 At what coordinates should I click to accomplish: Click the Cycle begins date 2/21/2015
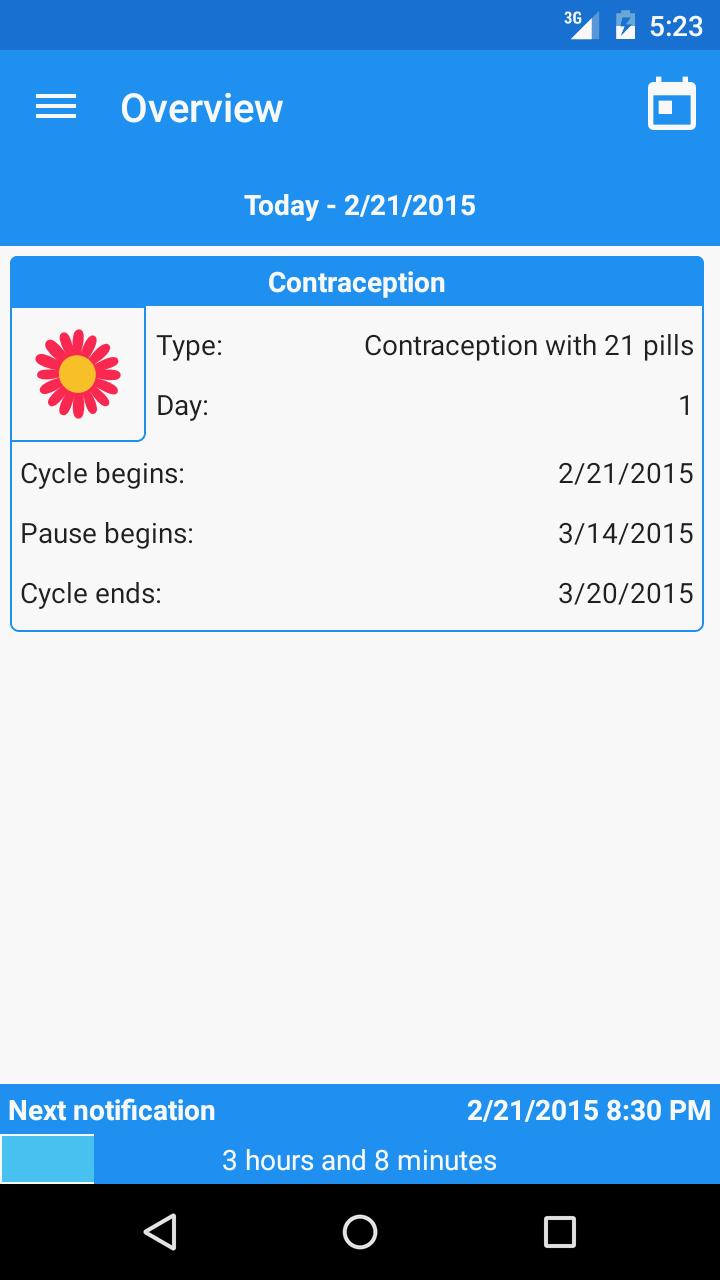point(625,473)
